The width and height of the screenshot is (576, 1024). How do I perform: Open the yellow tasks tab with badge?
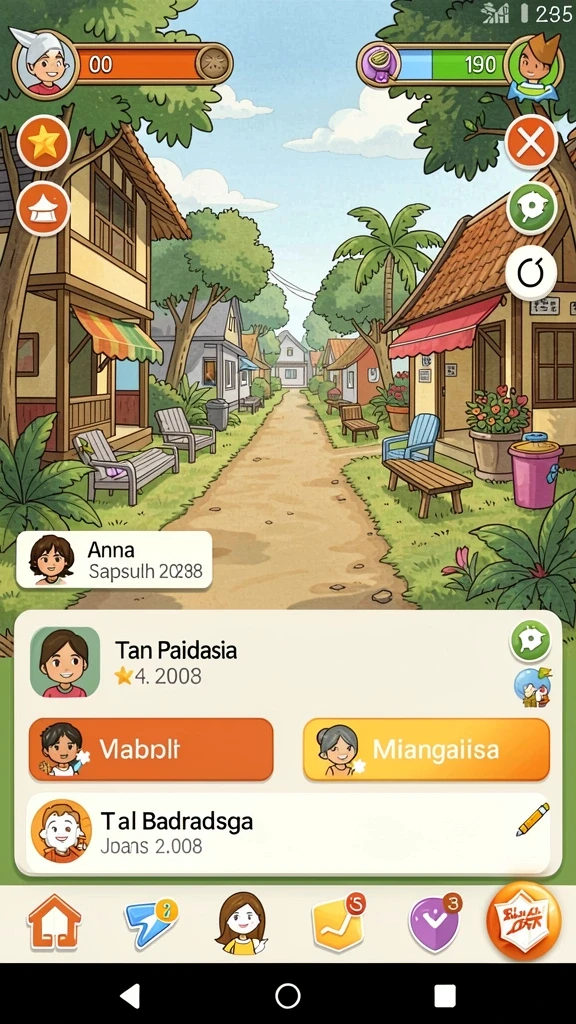[339, 922]
